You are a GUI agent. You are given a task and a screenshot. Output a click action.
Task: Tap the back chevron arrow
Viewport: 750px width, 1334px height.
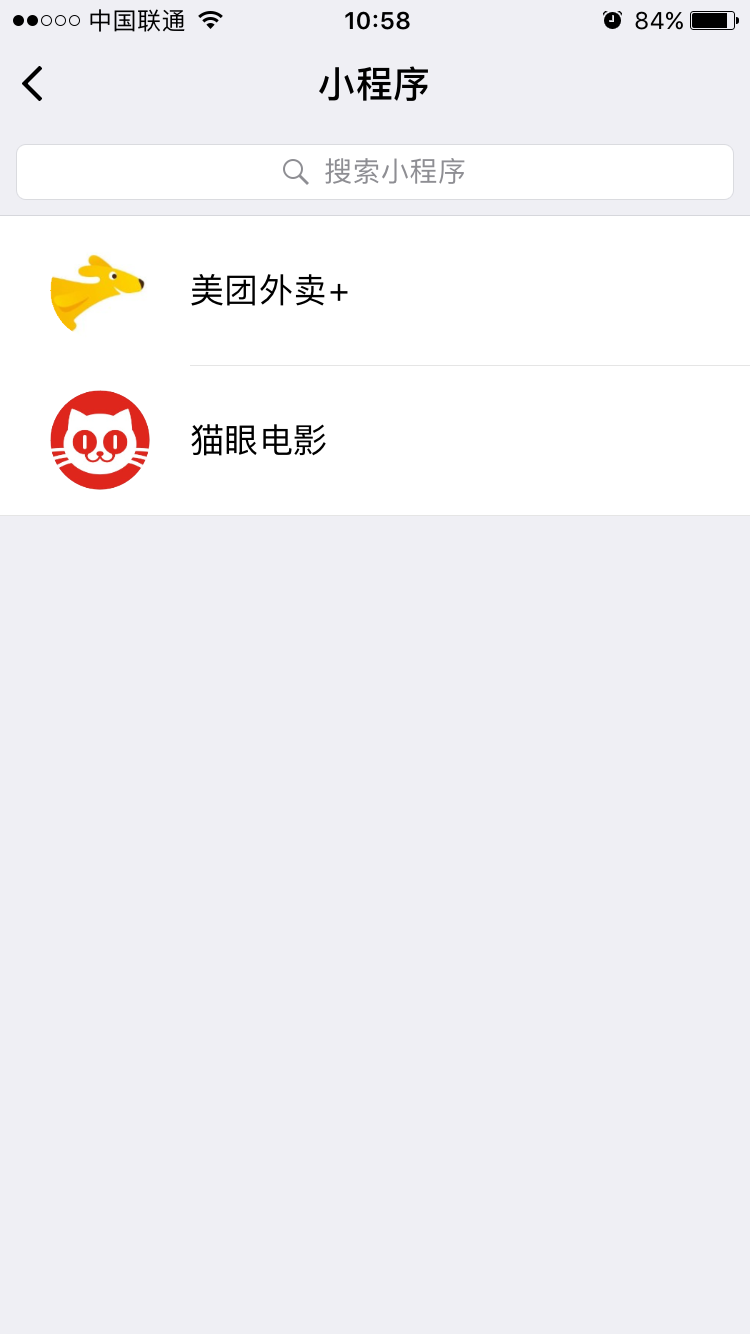[32, 84]
